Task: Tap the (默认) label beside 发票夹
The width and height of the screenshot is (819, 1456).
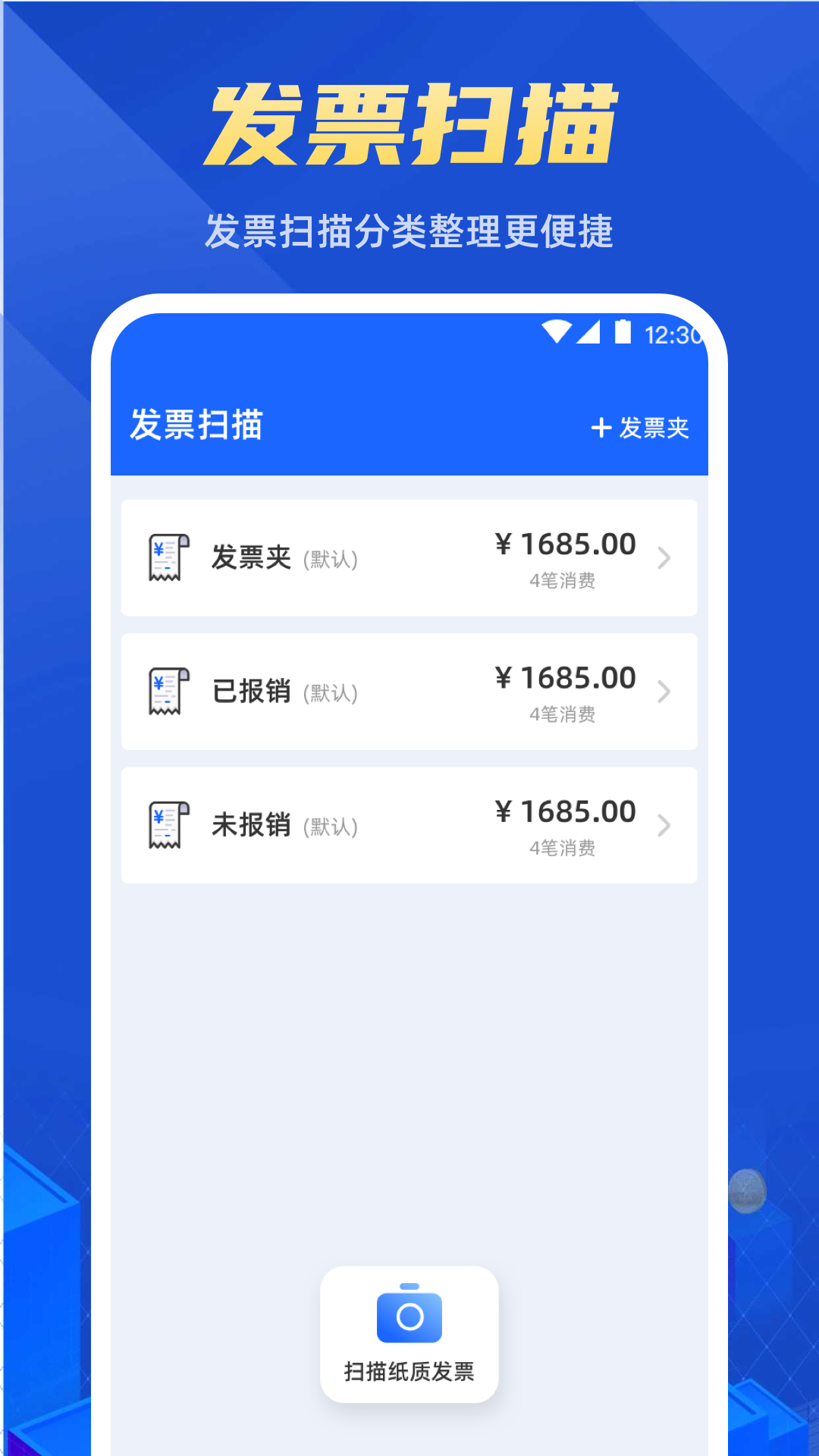Action: [x=331, y=559]
